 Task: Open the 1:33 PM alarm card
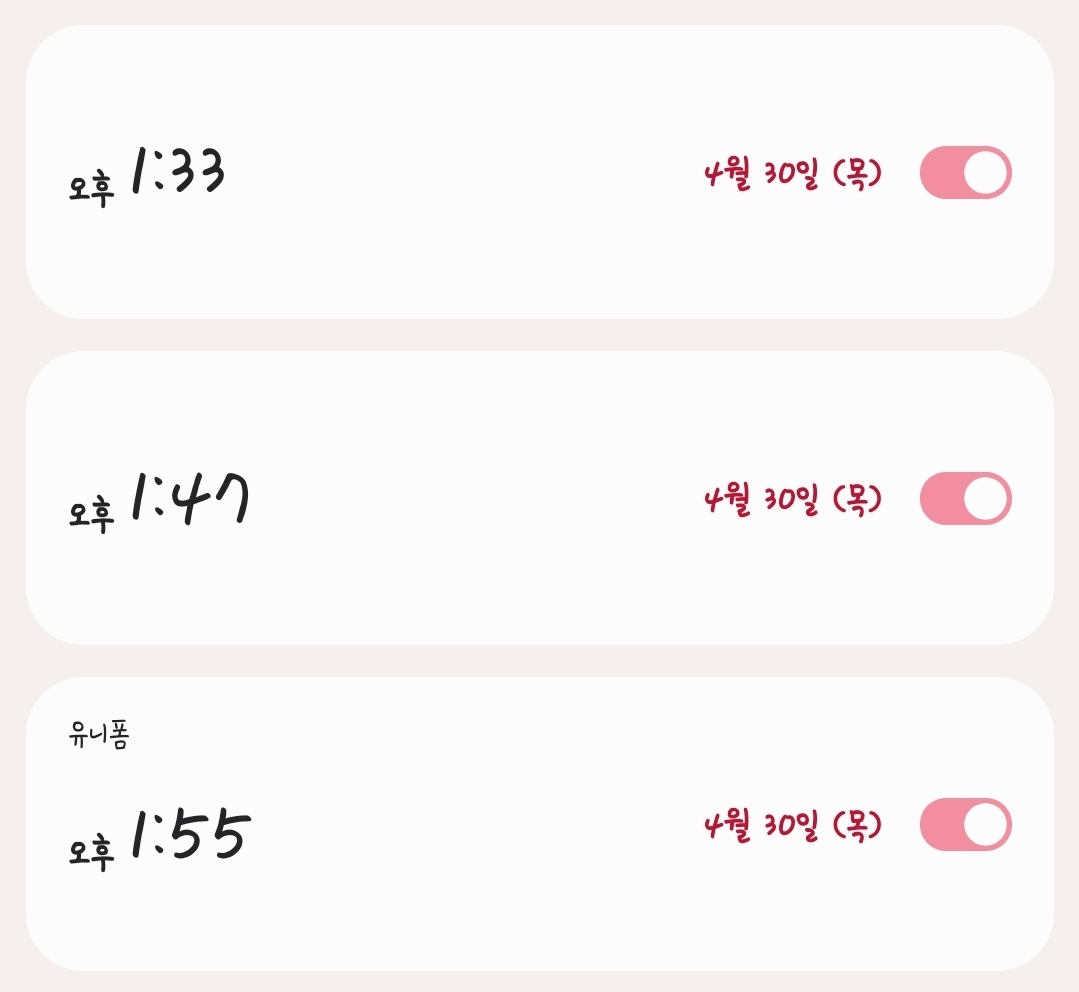(540, 172)
